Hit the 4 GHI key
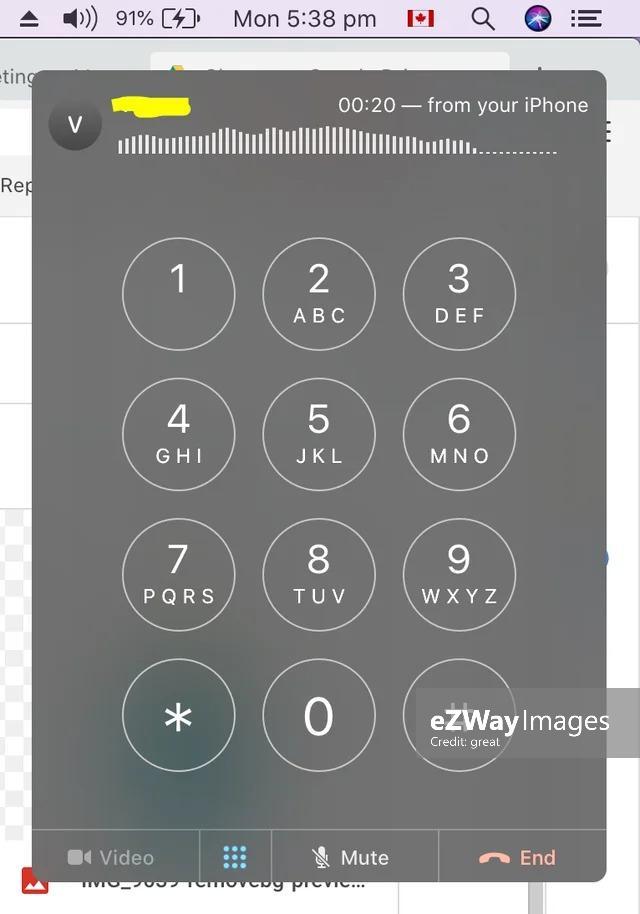 pos(179,434)
